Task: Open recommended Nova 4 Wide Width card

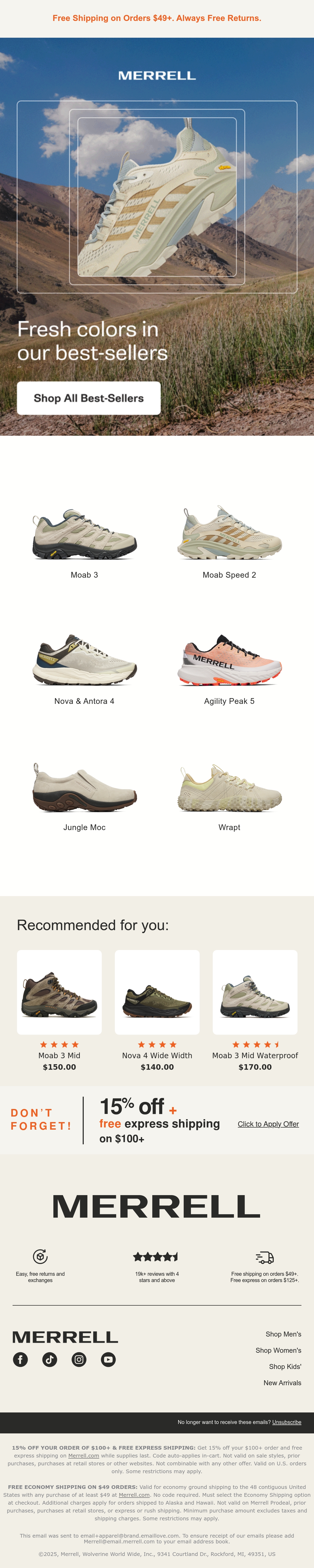Action: tap(157, 1011)
